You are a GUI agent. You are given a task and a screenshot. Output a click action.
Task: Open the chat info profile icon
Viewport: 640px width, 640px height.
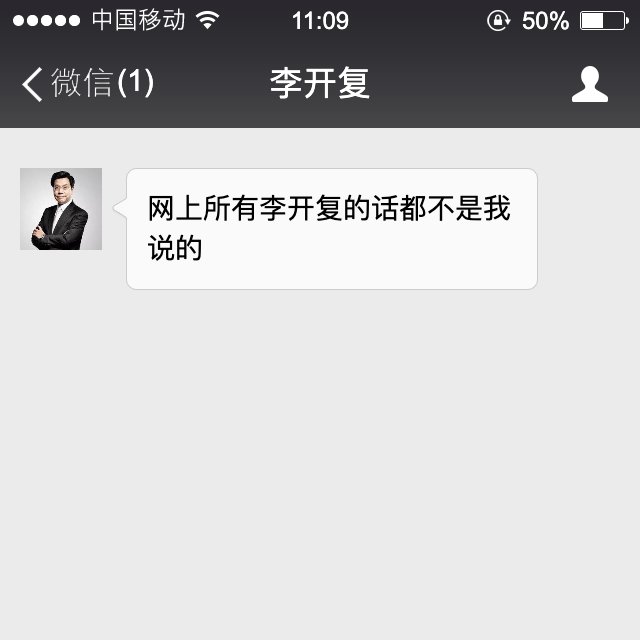tap(589, 84)
